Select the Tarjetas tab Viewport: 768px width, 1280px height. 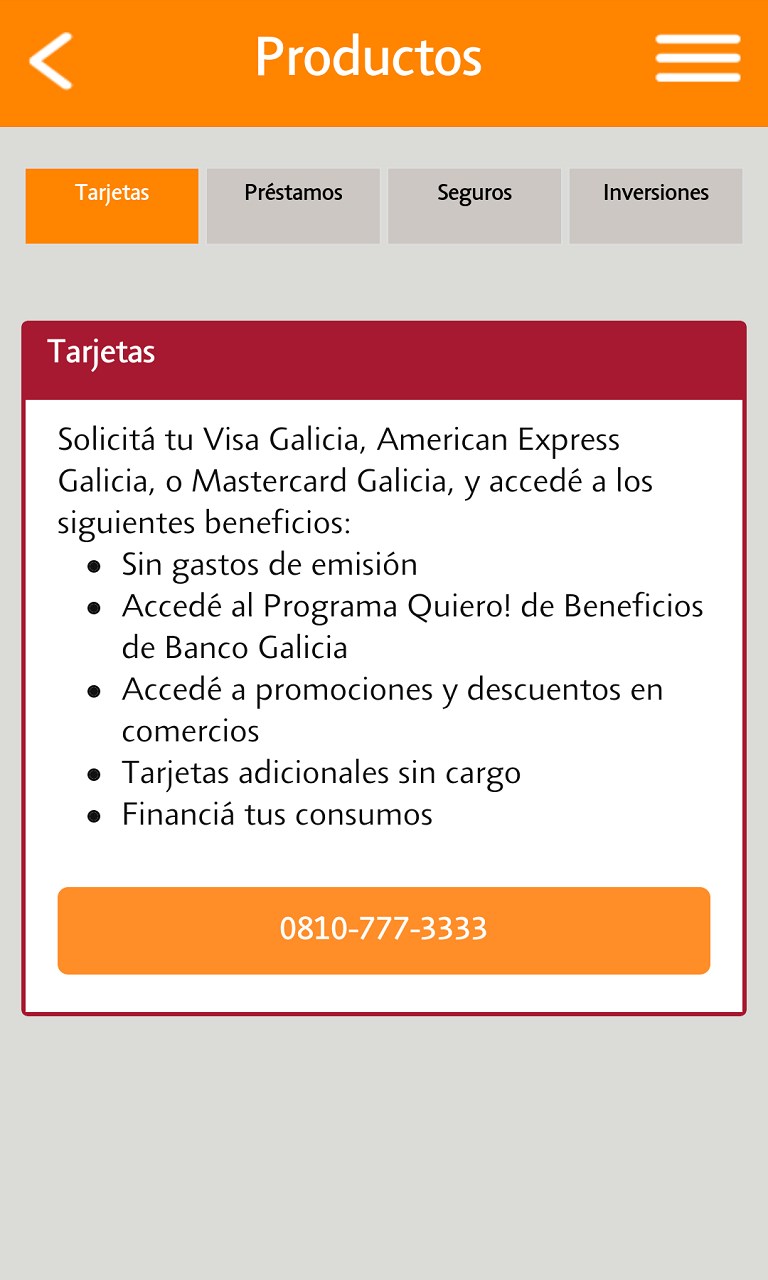click(x=112, y=205)
